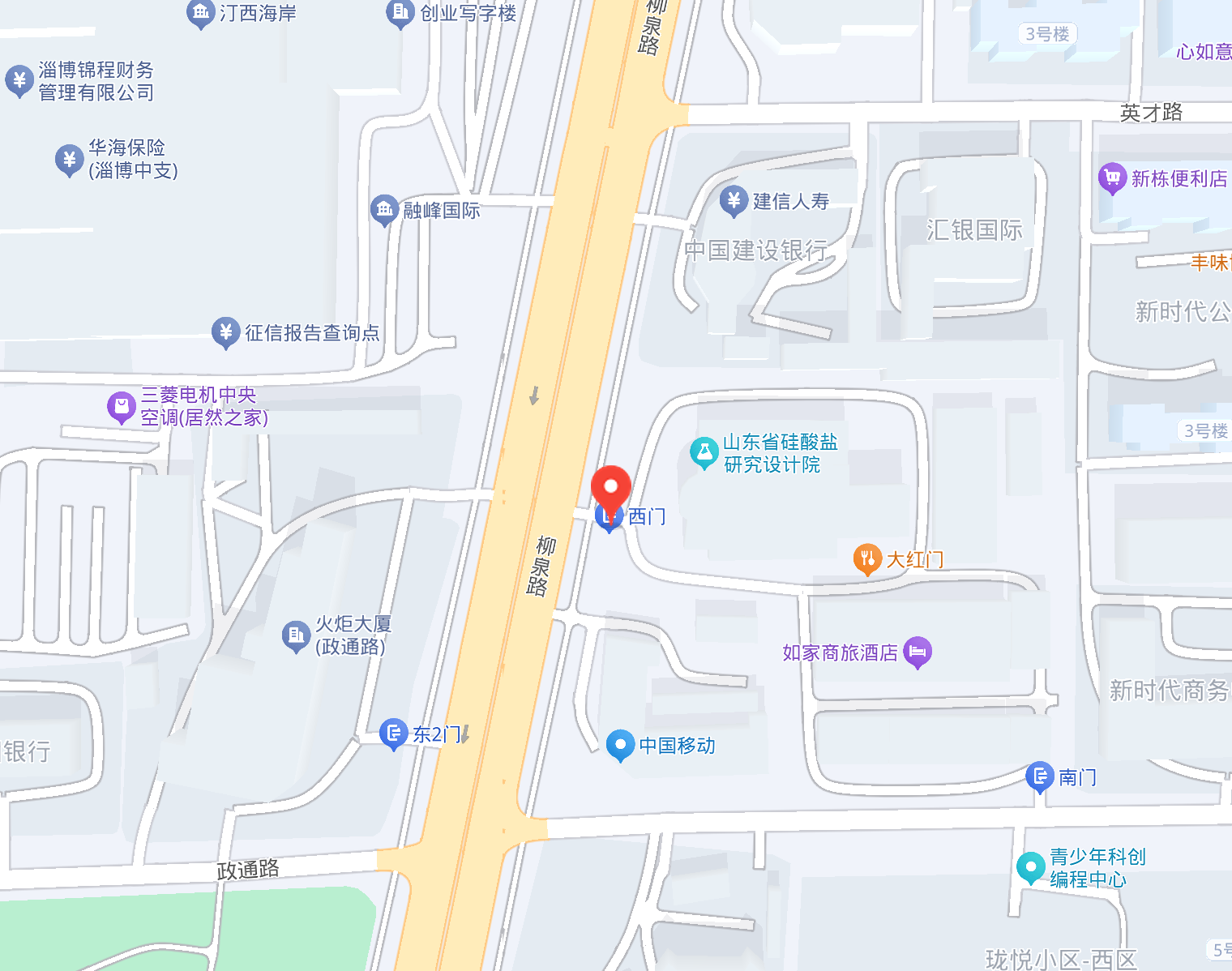Select the 东2门 entrance marker

point(394,734)
